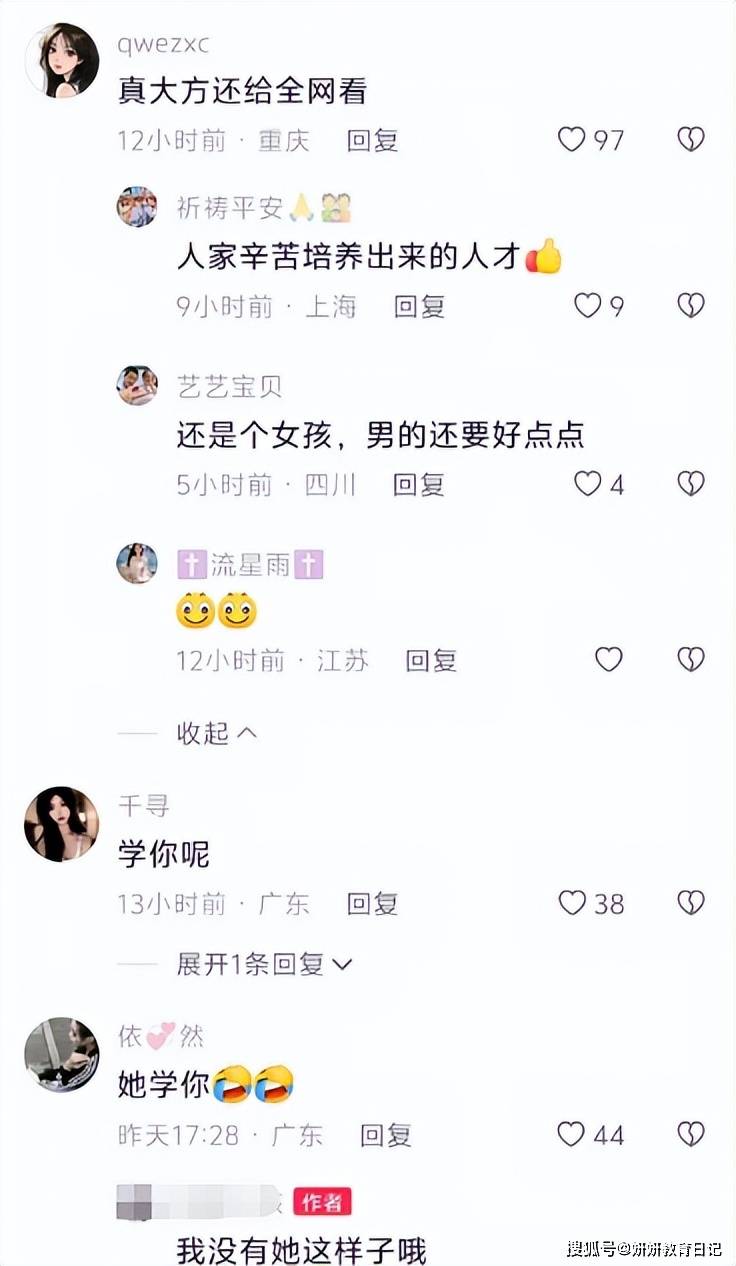This screenshot has width=736, height=1266.
Task: Open qwezxc's profile avatar
Action: point(62,60)
